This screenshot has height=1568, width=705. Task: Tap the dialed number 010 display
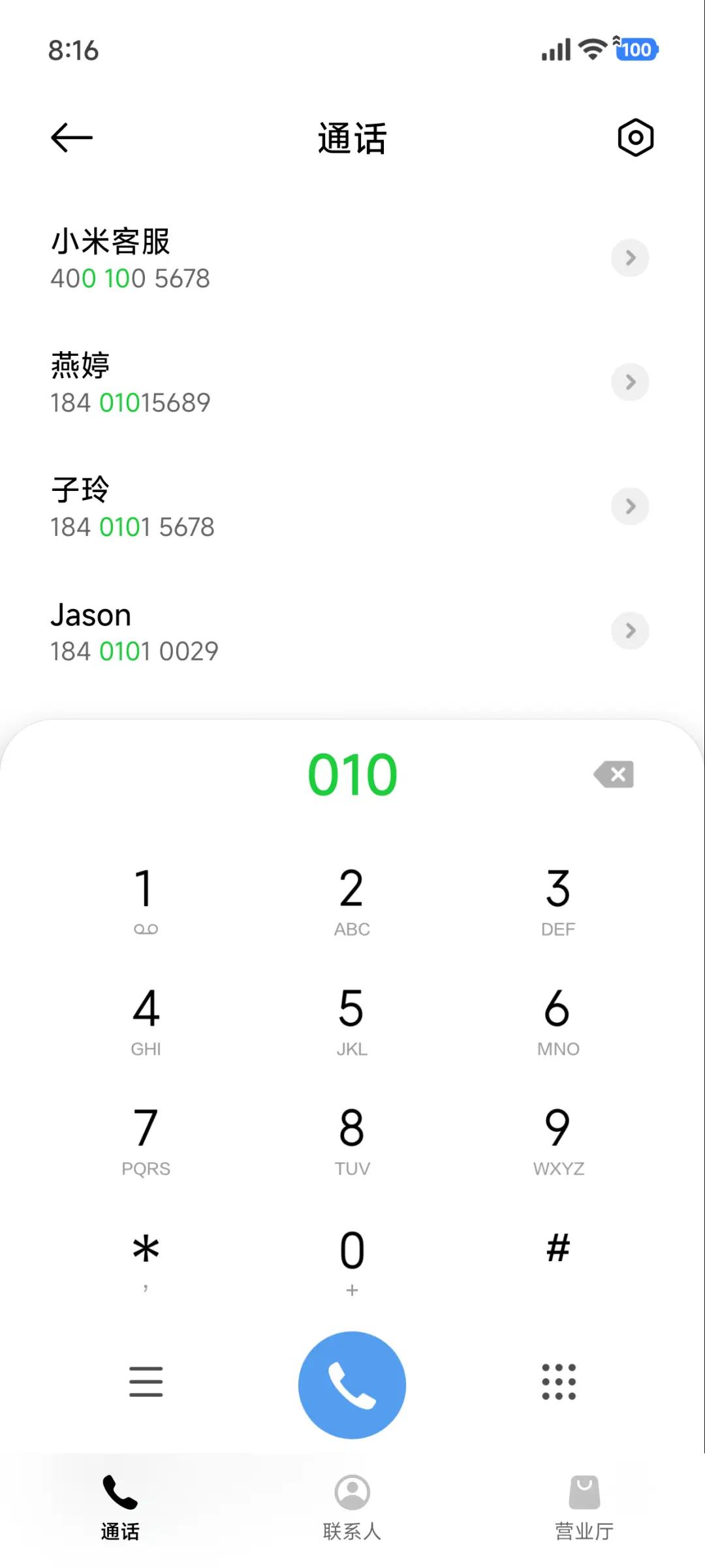[352, 774]
